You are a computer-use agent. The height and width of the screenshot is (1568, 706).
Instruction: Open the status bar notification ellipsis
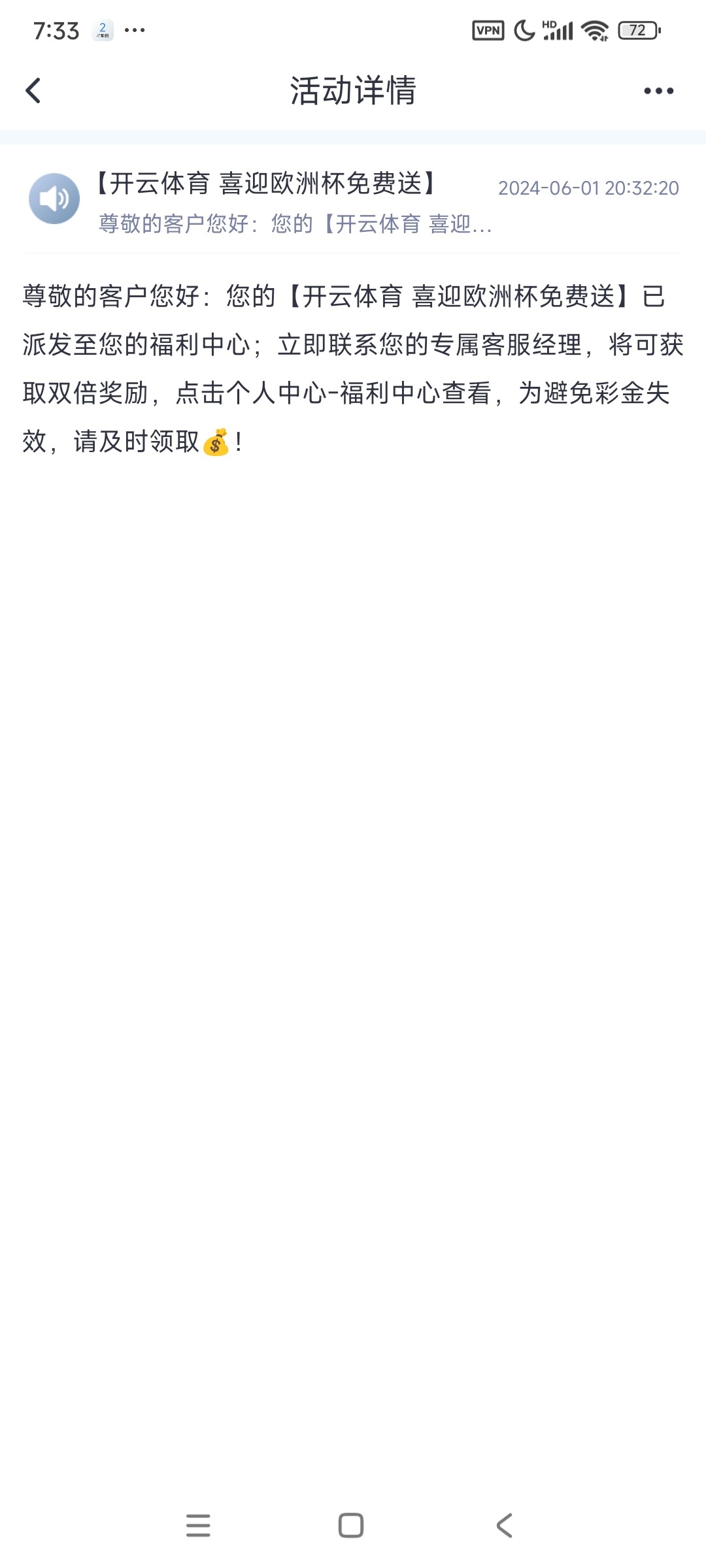click(x=134, y=31)
